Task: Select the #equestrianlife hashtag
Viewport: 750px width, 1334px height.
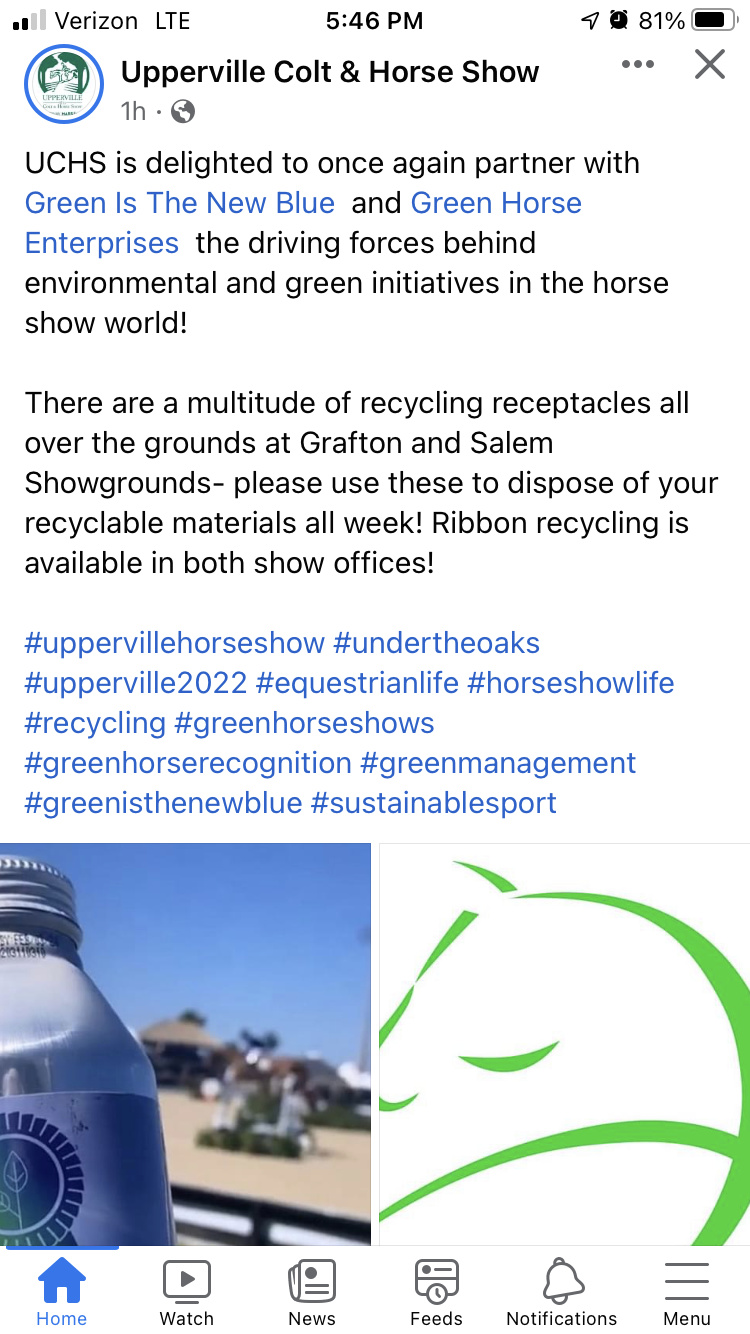Action: point(357,683)
